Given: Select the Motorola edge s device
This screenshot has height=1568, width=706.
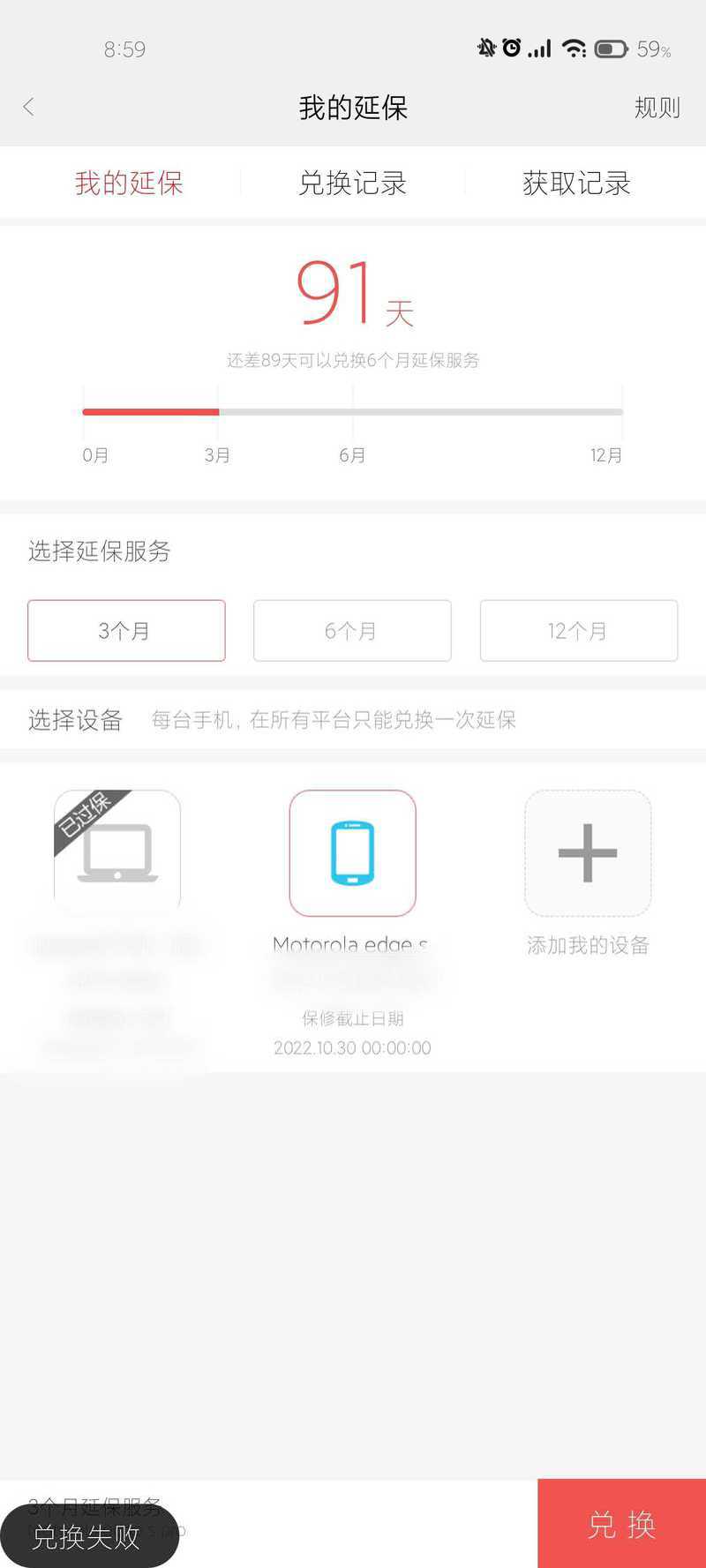Looking at the screenshot, I should pyautogui.click(x=352, y=852).
